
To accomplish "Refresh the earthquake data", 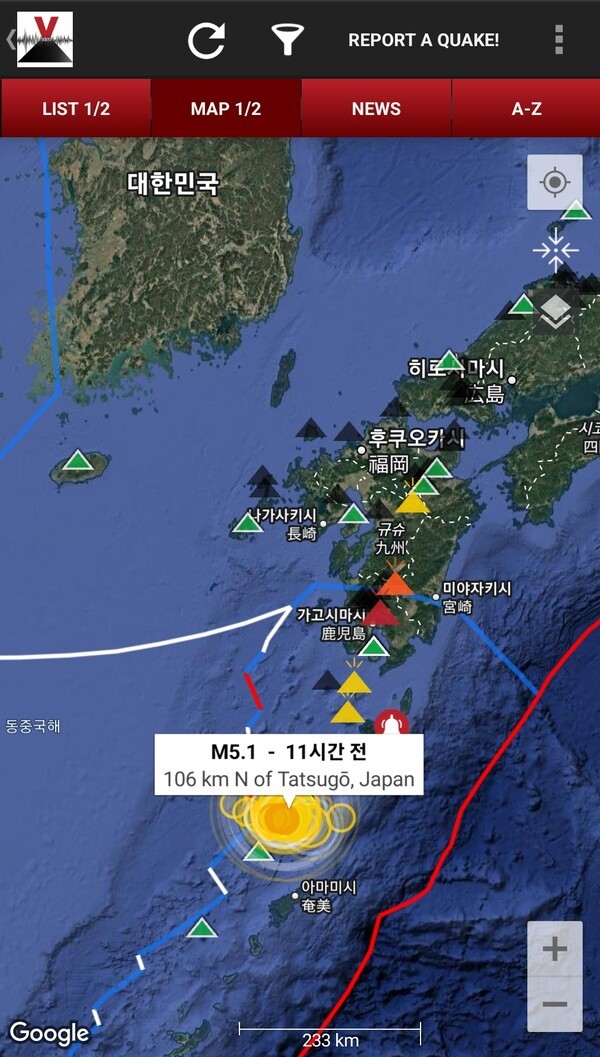I will [206, 40].
